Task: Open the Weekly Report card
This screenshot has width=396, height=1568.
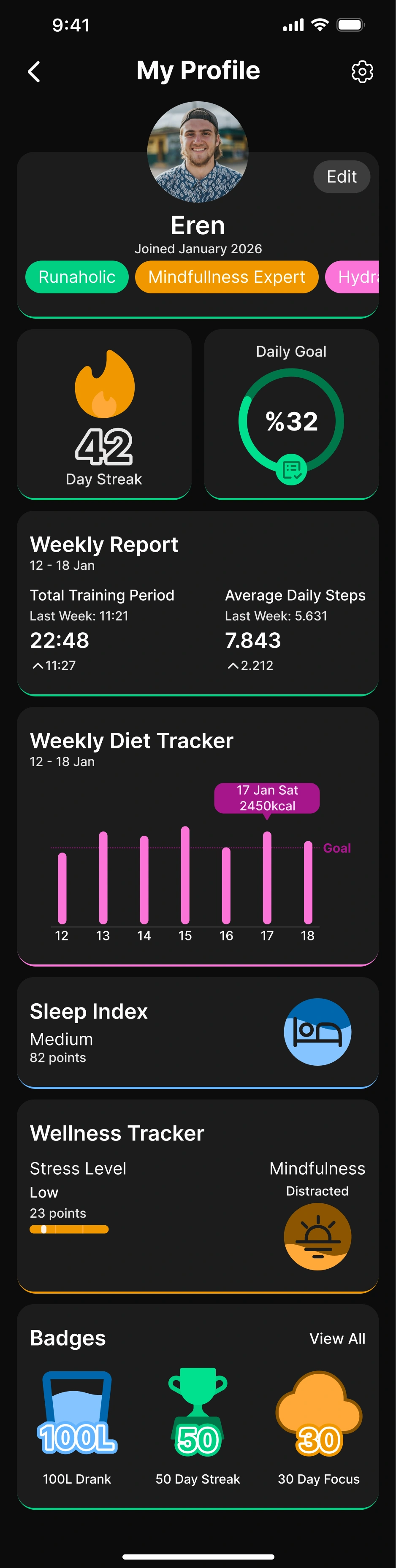Action: coord(198,603)
